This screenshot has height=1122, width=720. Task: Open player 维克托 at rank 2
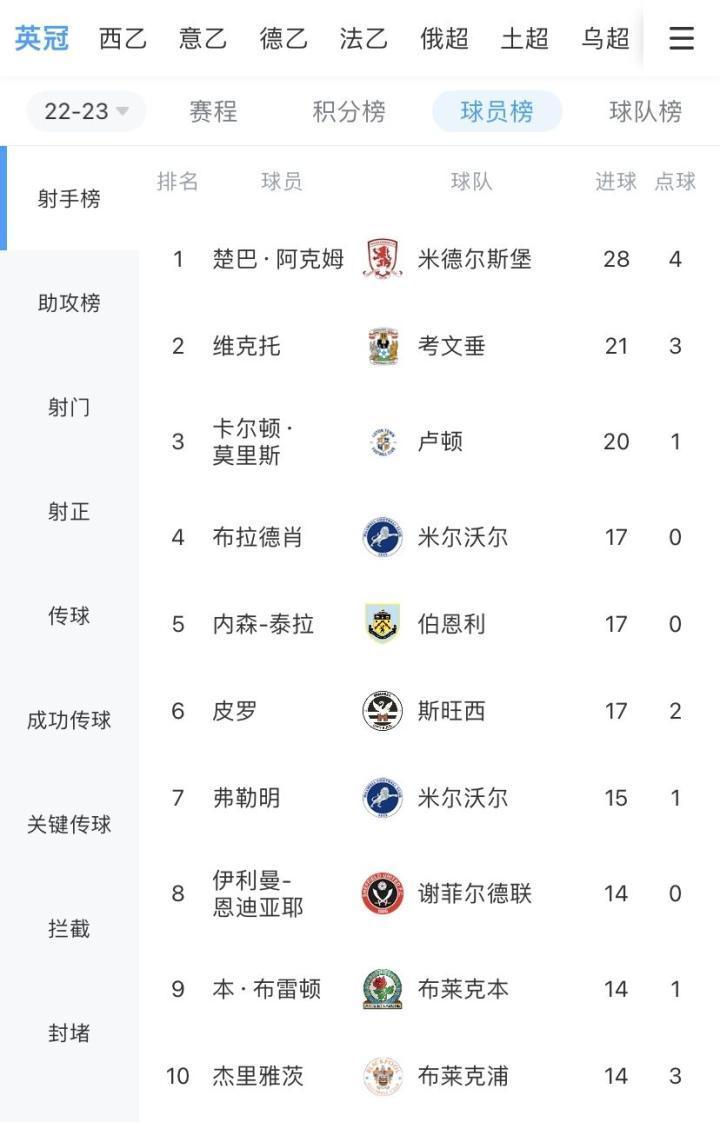click(243, 345)
